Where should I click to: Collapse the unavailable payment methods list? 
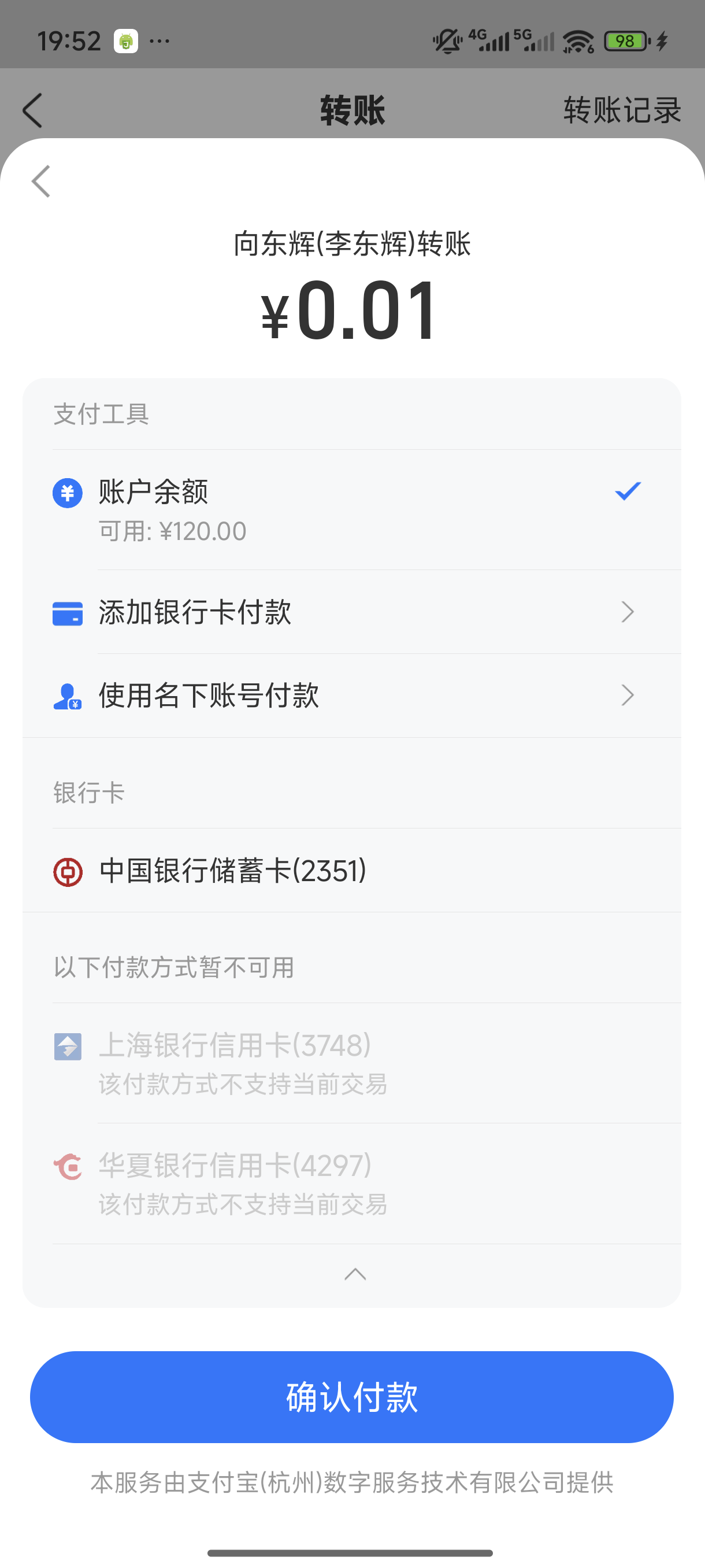pyautogui.click(x=355, y=1274)
